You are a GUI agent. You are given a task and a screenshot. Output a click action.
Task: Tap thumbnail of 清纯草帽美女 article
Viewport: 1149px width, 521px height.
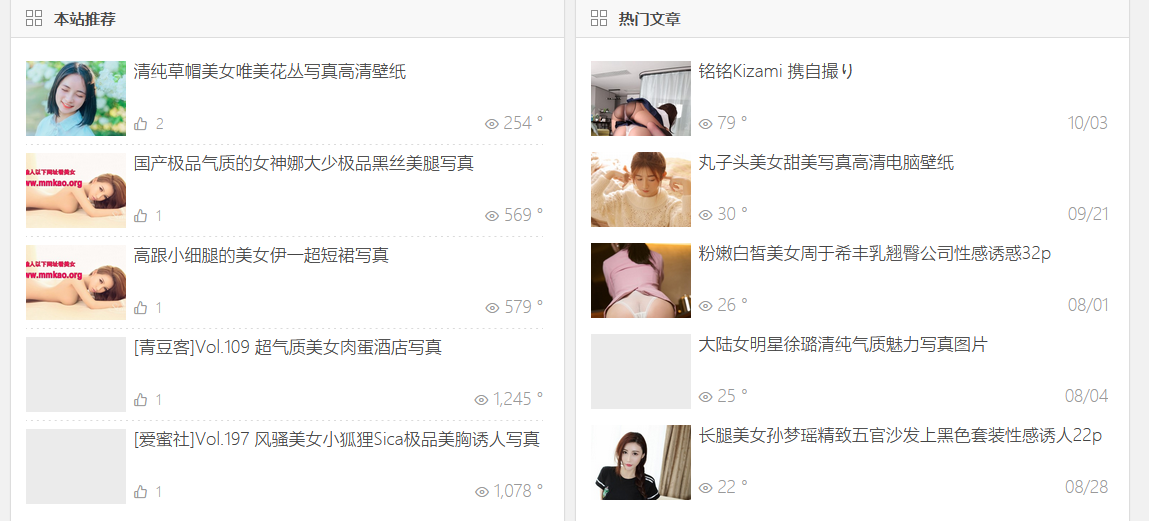tap(76, 98)
